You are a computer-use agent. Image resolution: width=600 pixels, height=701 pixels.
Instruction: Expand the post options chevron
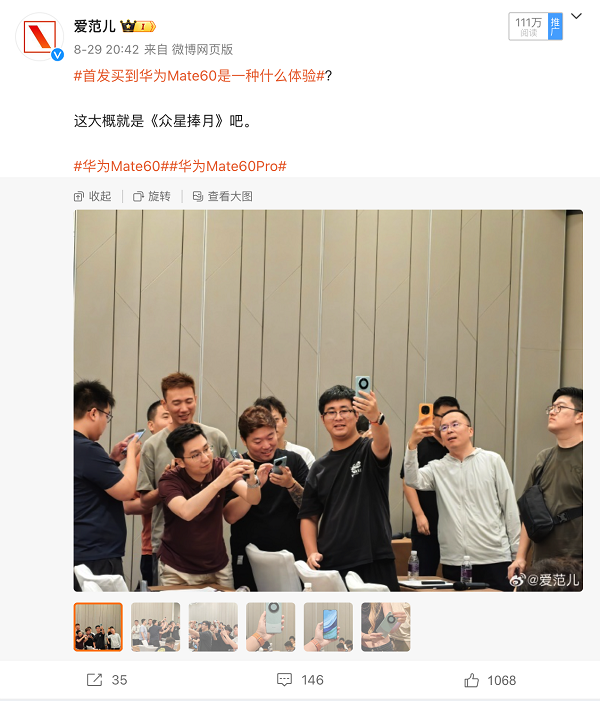575,16
